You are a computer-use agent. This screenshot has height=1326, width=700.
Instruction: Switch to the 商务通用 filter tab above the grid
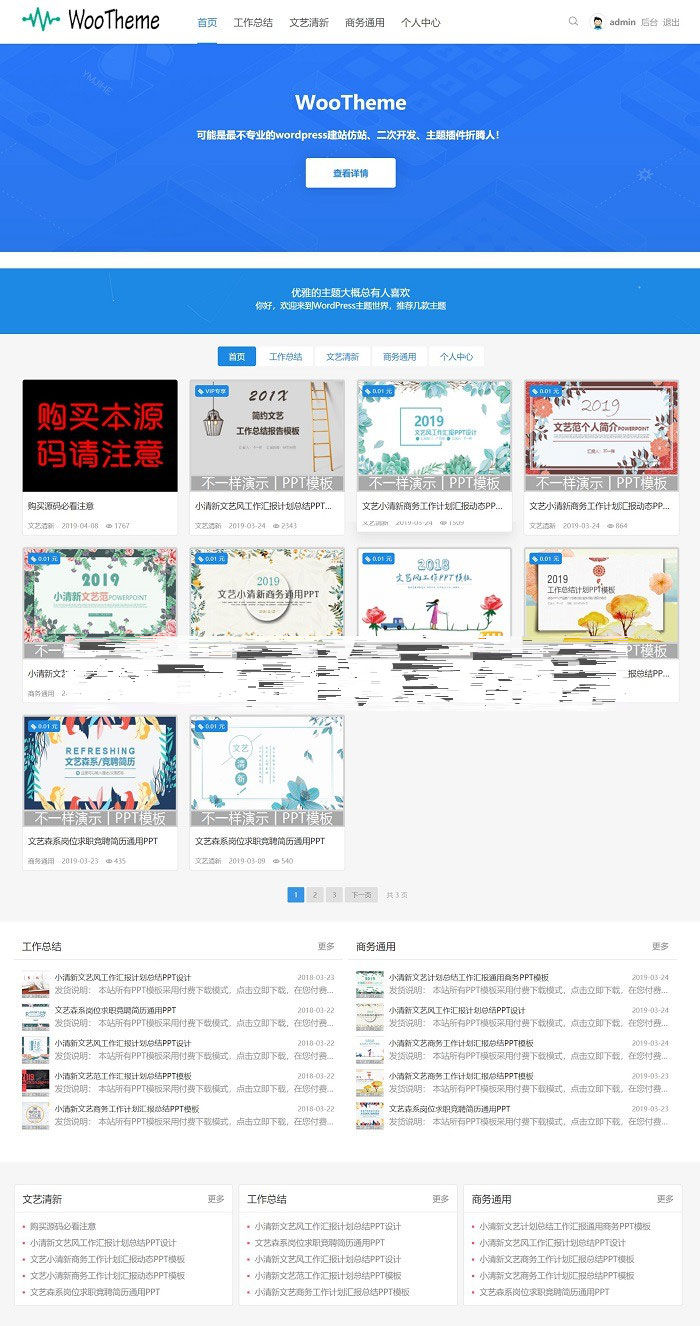(x=399, y=356)
